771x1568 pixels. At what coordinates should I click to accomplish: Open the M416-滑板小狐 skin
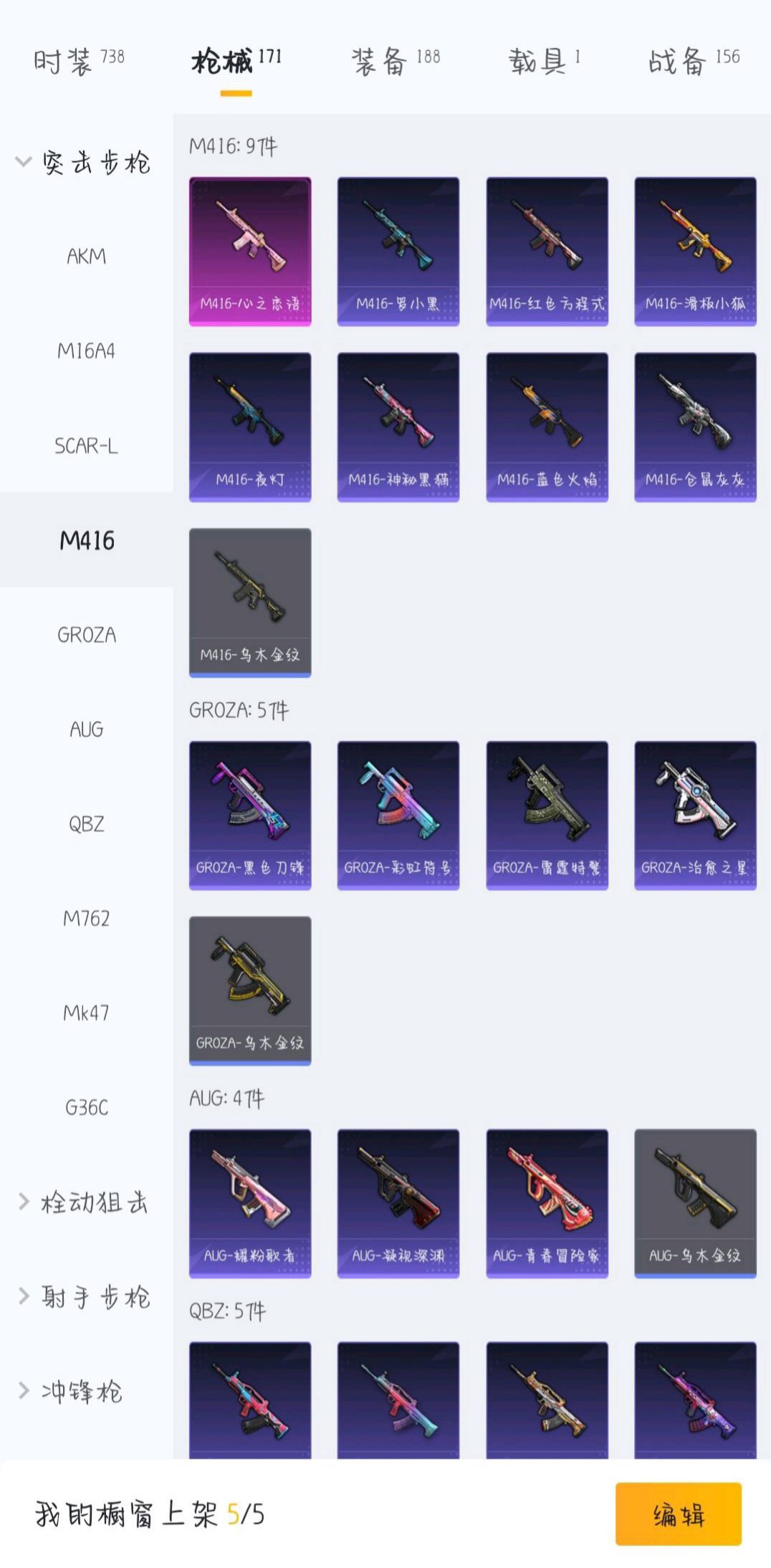point(695,251)
